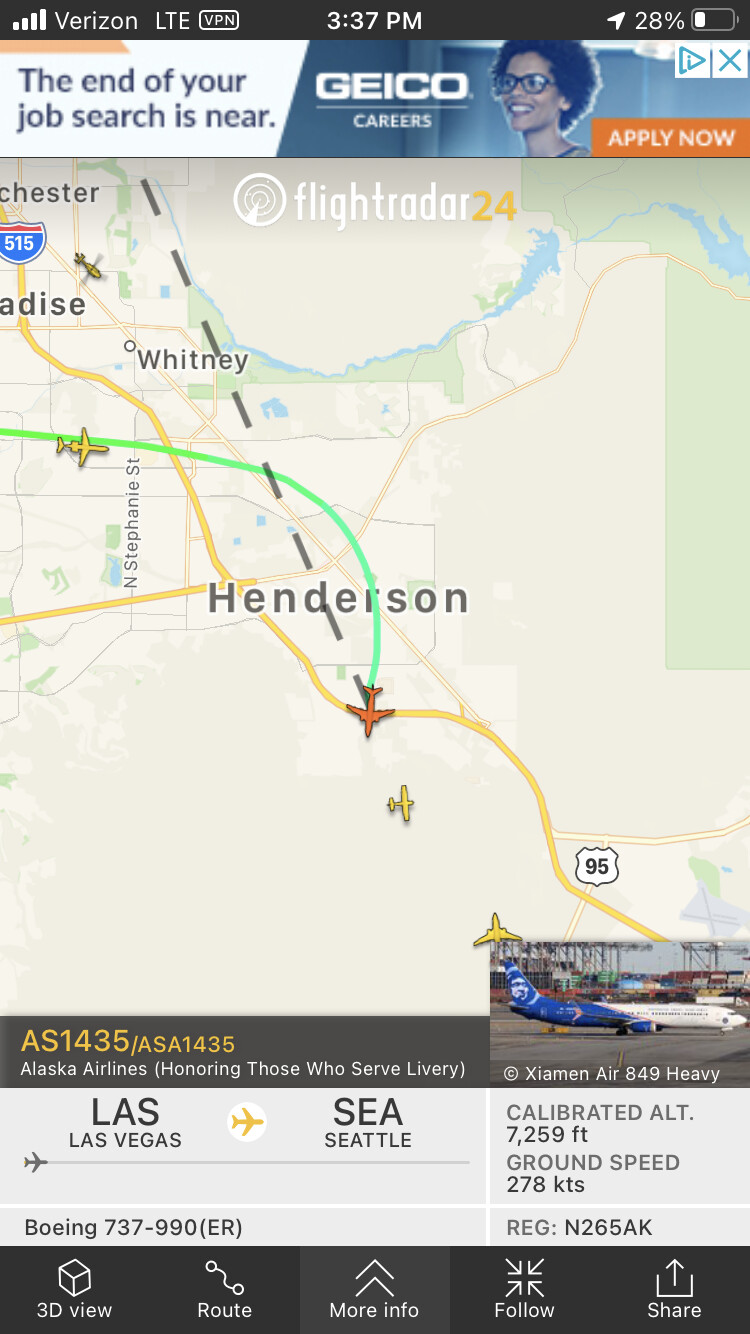The width and height of the screenshot is (750, 1334).
Task: Tap Apply Now on the GEICO ad
Action: 670,138
